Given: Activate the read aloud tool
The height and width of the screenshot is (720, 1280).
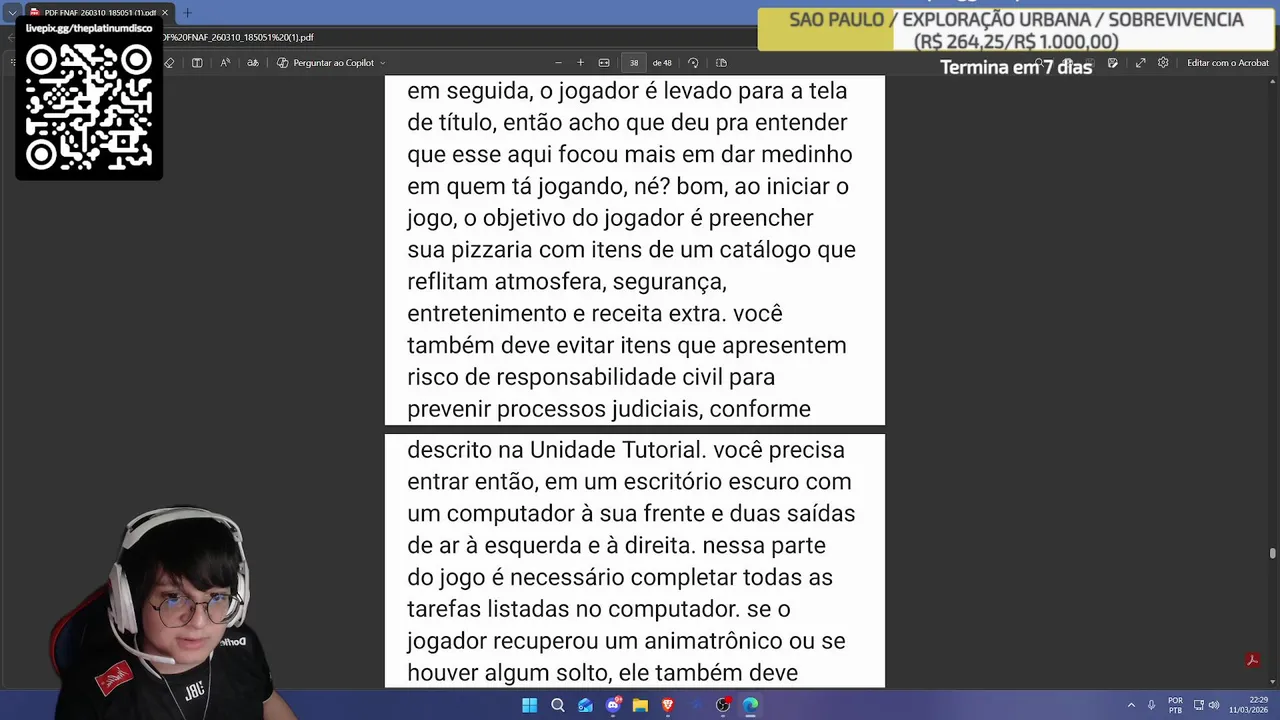Looking at the screenshot, I should (x=225, y=63).
